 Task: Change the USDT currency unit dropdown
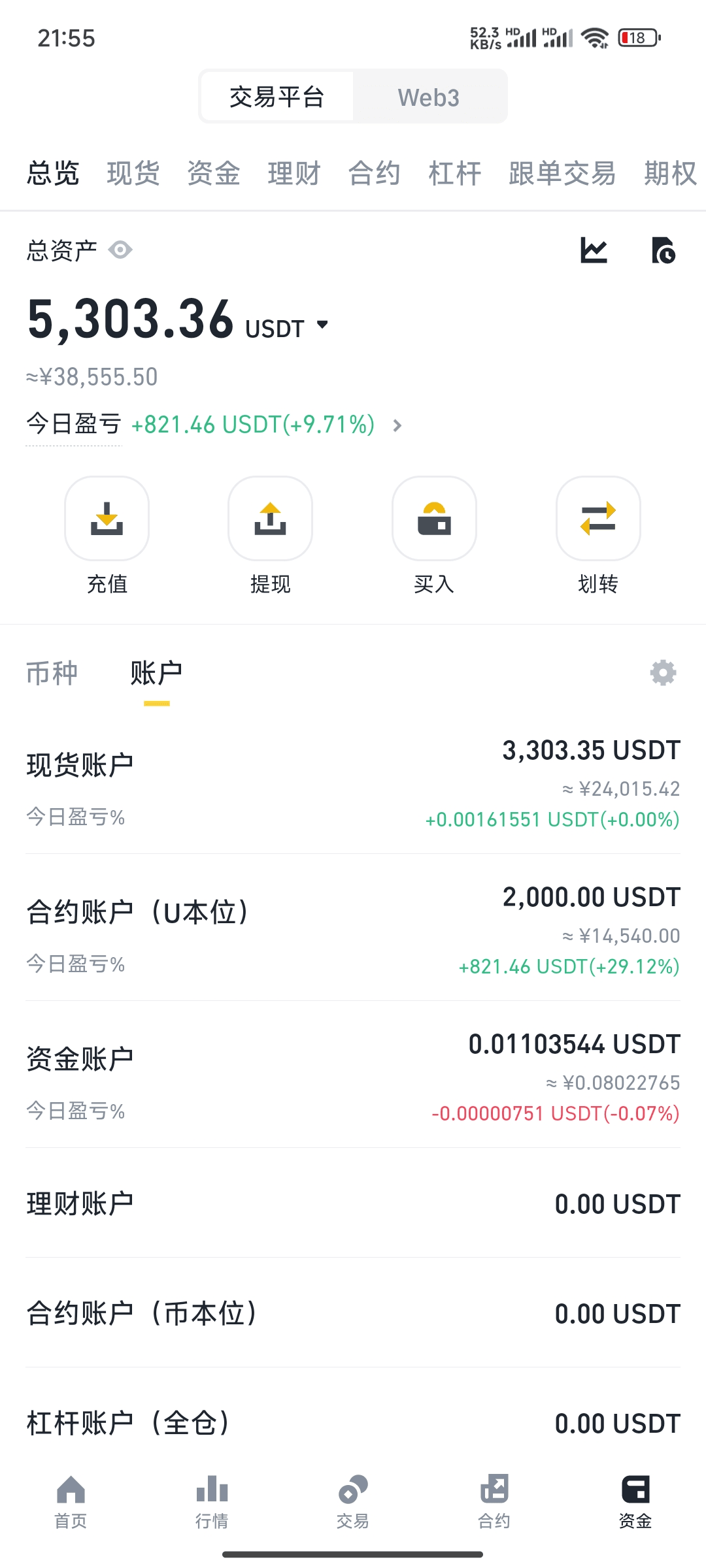click(x=287, y=327)
